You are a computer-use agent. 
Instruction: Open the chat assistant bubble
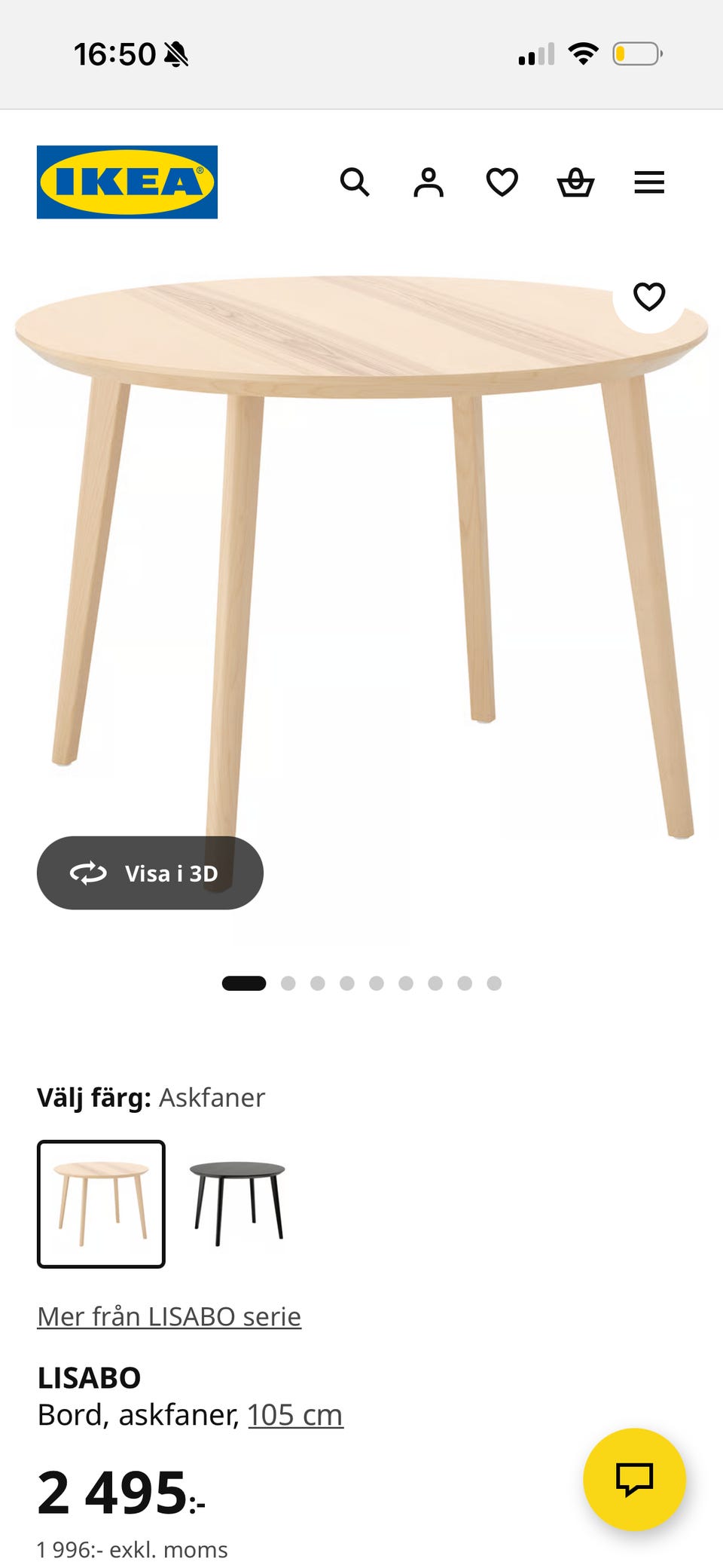[636, 1480]
